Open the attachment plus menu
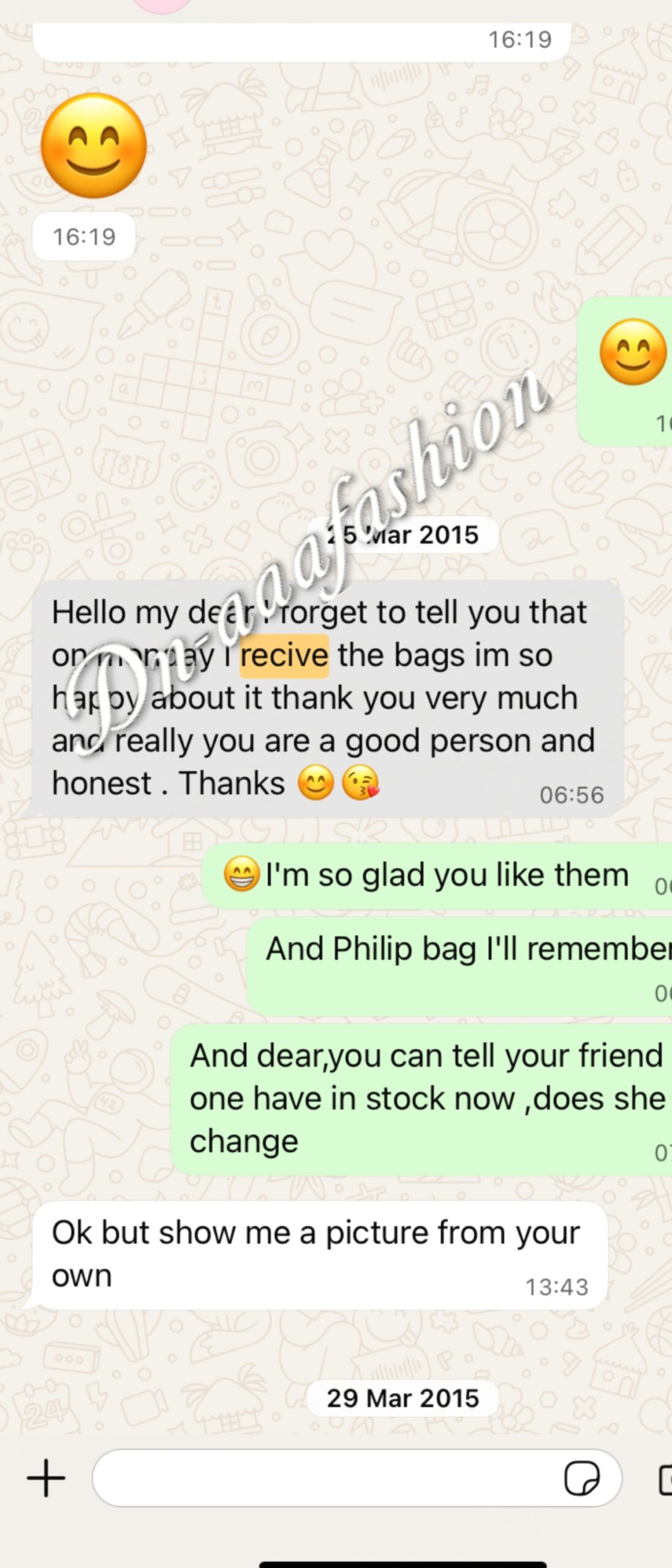 (x=46, y=1478)
